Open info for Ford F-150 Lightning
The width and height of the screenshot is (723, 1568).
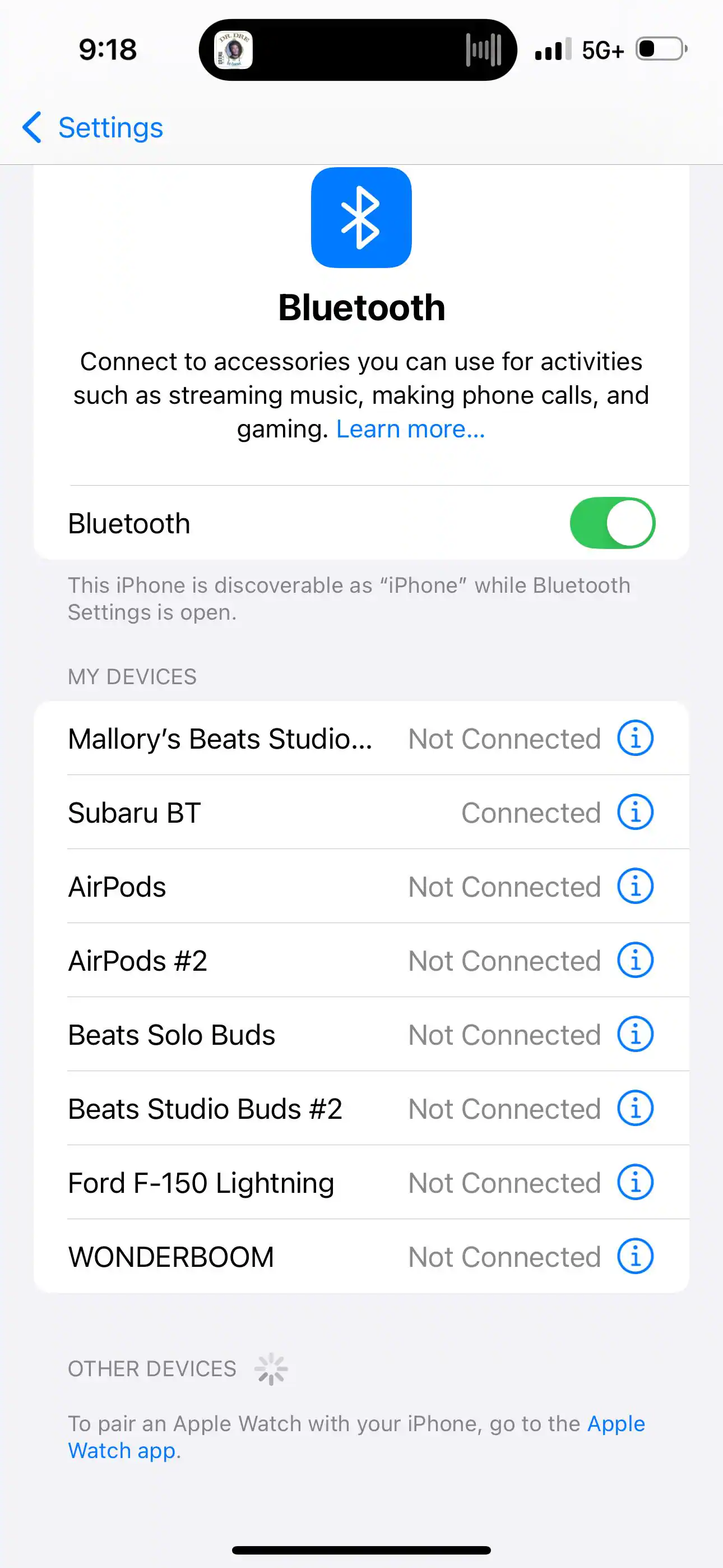635,1183
